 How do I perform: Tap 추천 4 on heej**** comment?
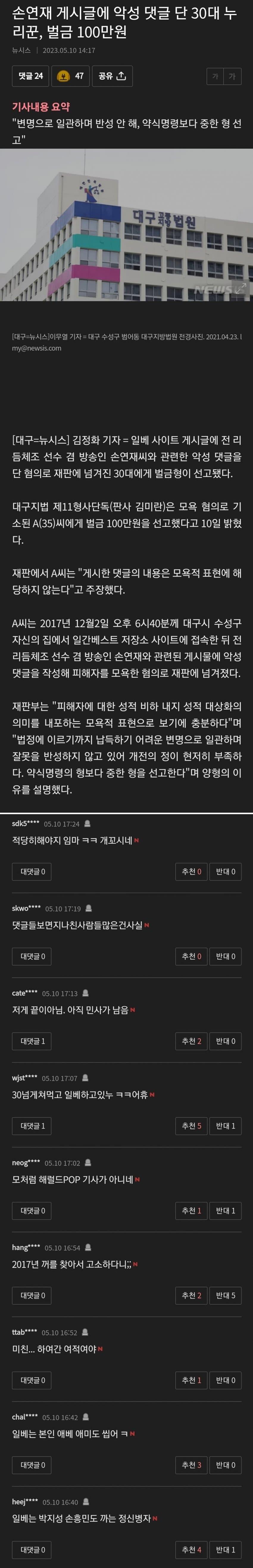click(191, 1548)
